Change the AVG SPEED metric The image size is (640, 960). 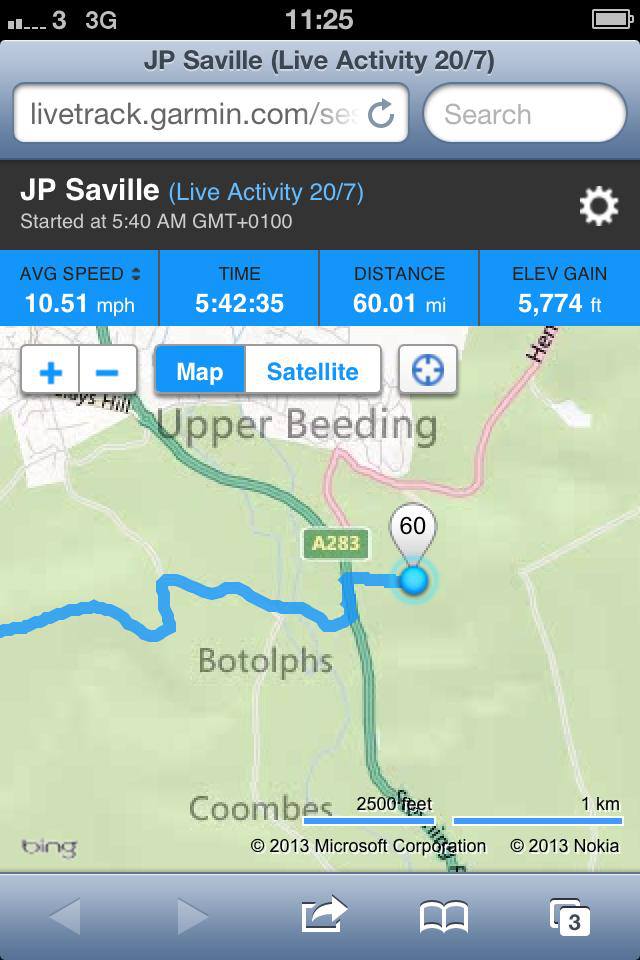(80, 289)
